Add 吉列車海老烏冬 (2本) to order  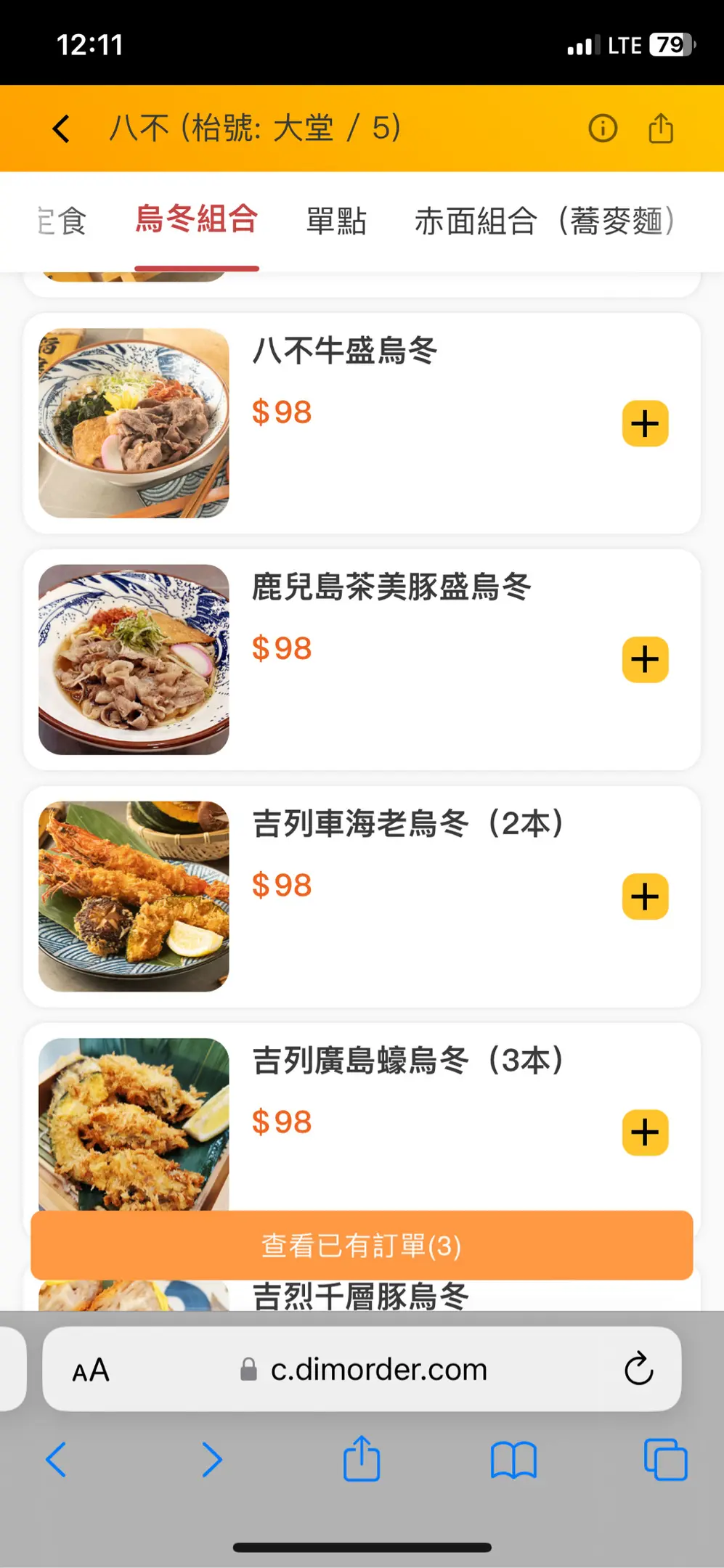645,897
